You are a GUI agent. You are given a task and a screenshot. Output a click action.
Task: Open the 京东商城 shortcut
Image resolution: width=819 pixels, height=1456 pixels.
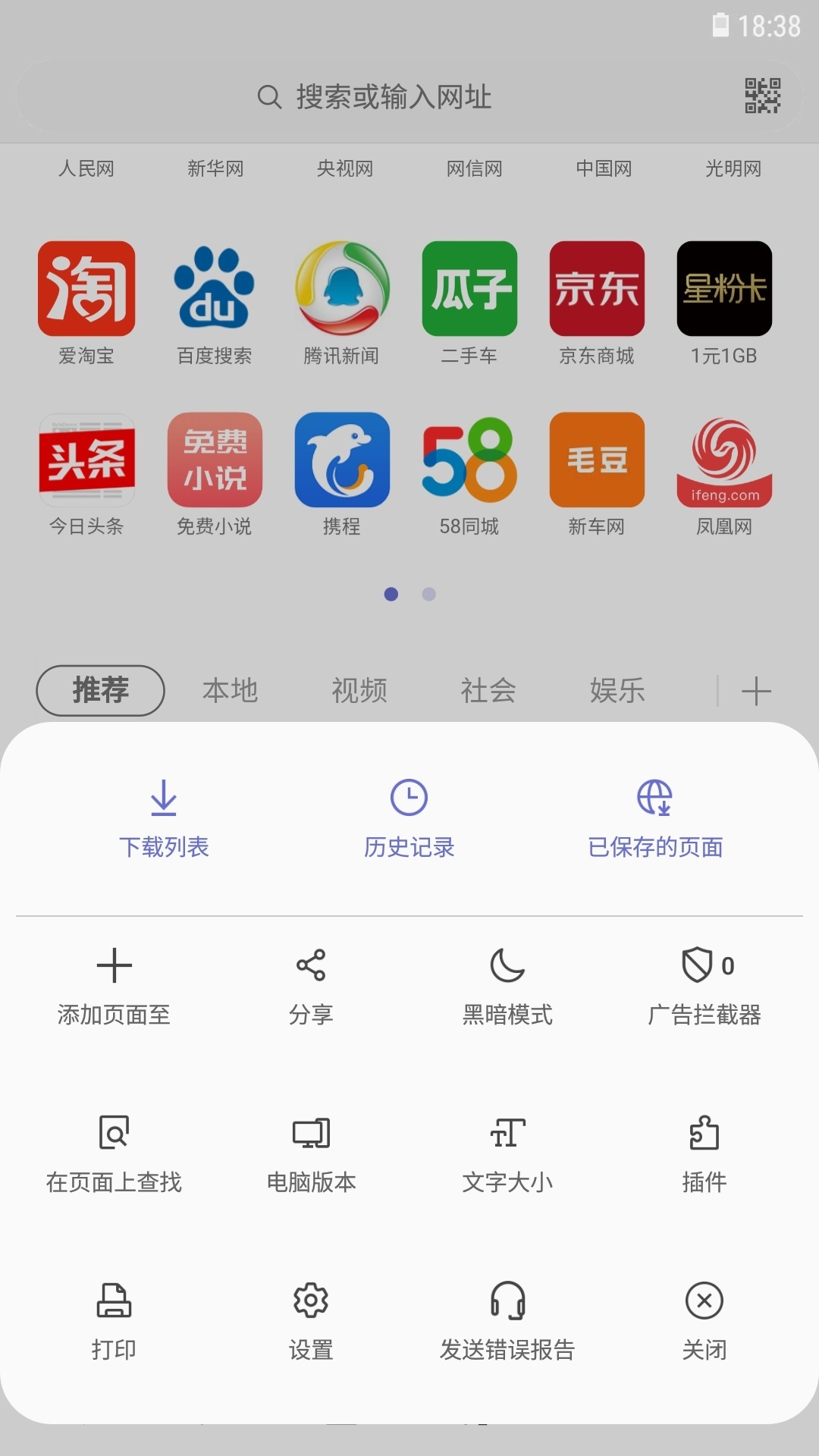[597, 303]
